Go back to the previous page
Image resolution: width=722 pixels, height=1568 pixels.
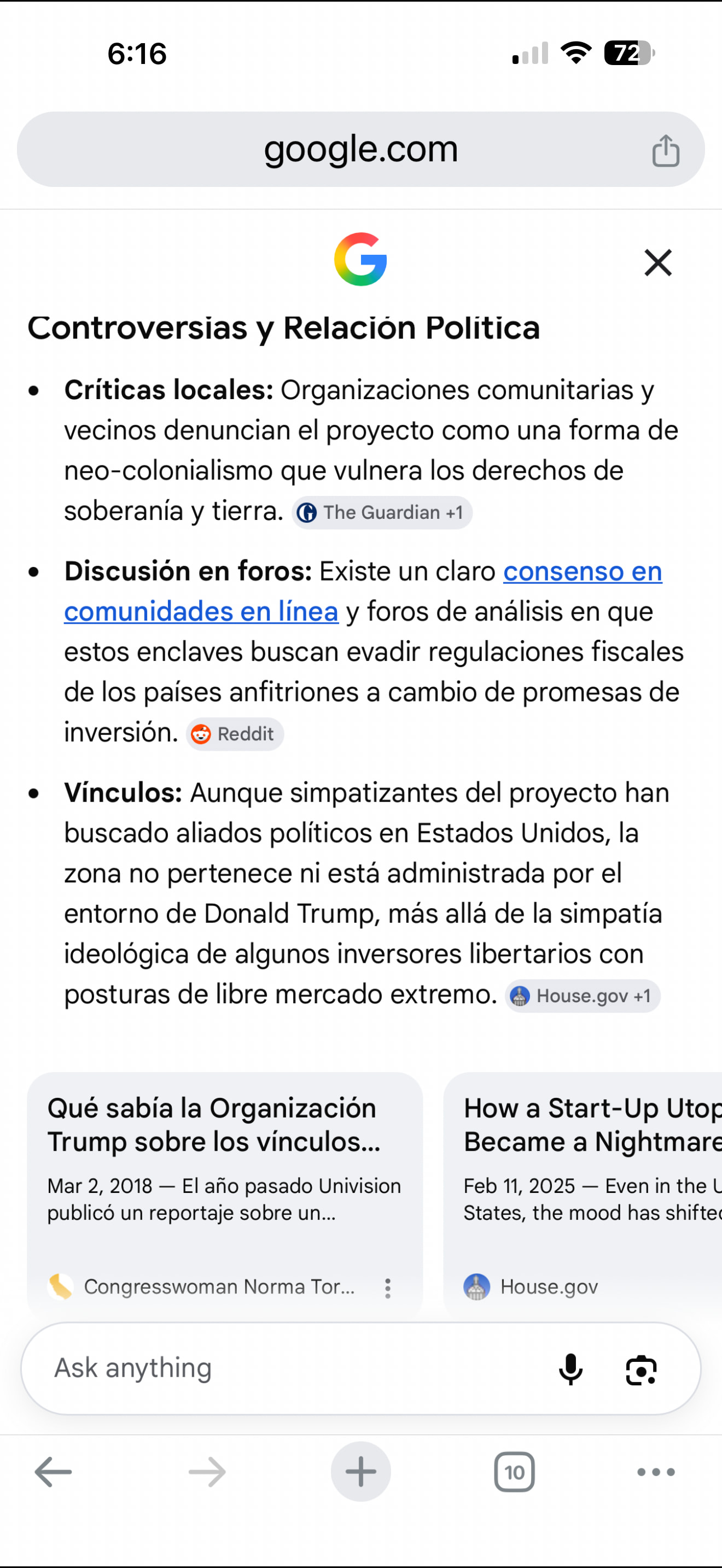click(53, 1472)
